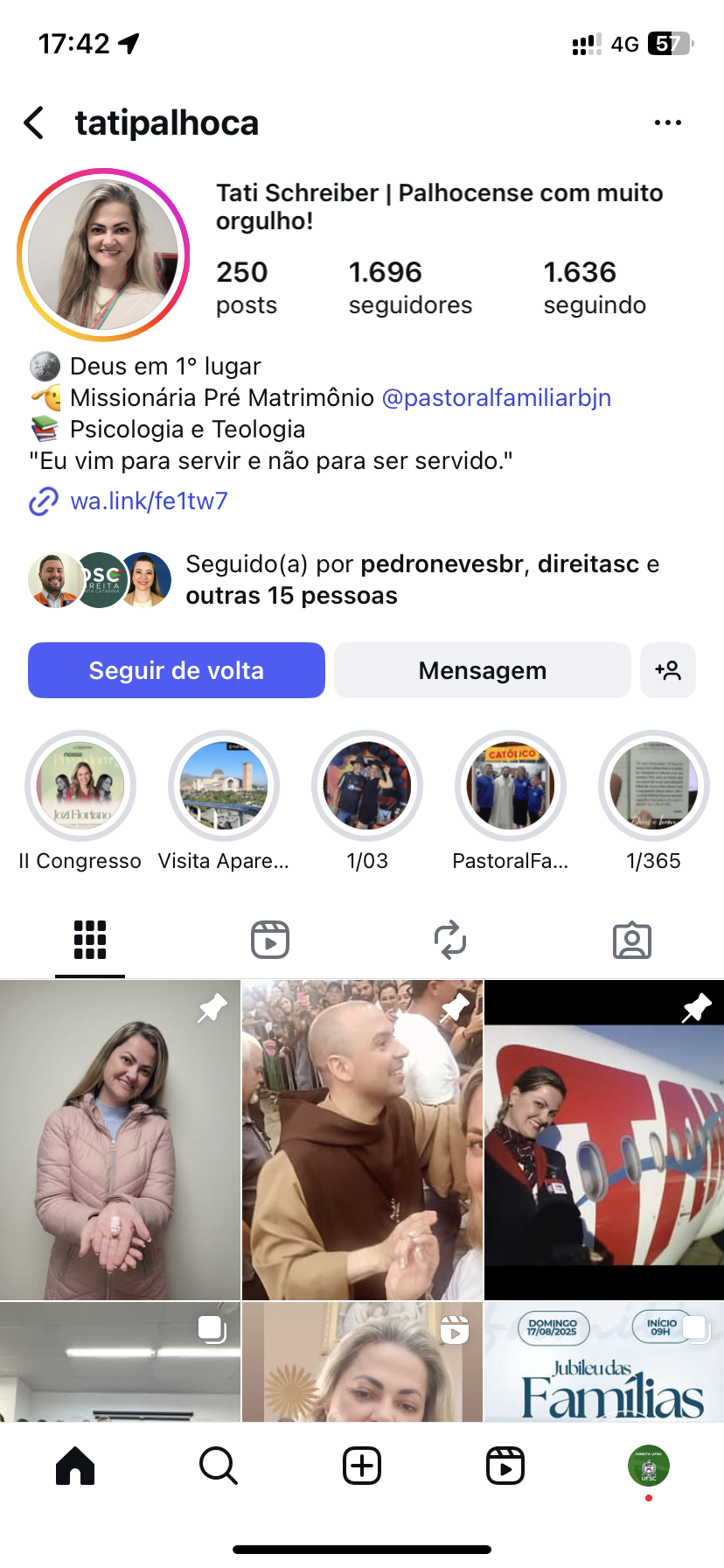The image size is (724, 1568).
Task: Switch to the Reels profile tab
Action: coord(270,940)
